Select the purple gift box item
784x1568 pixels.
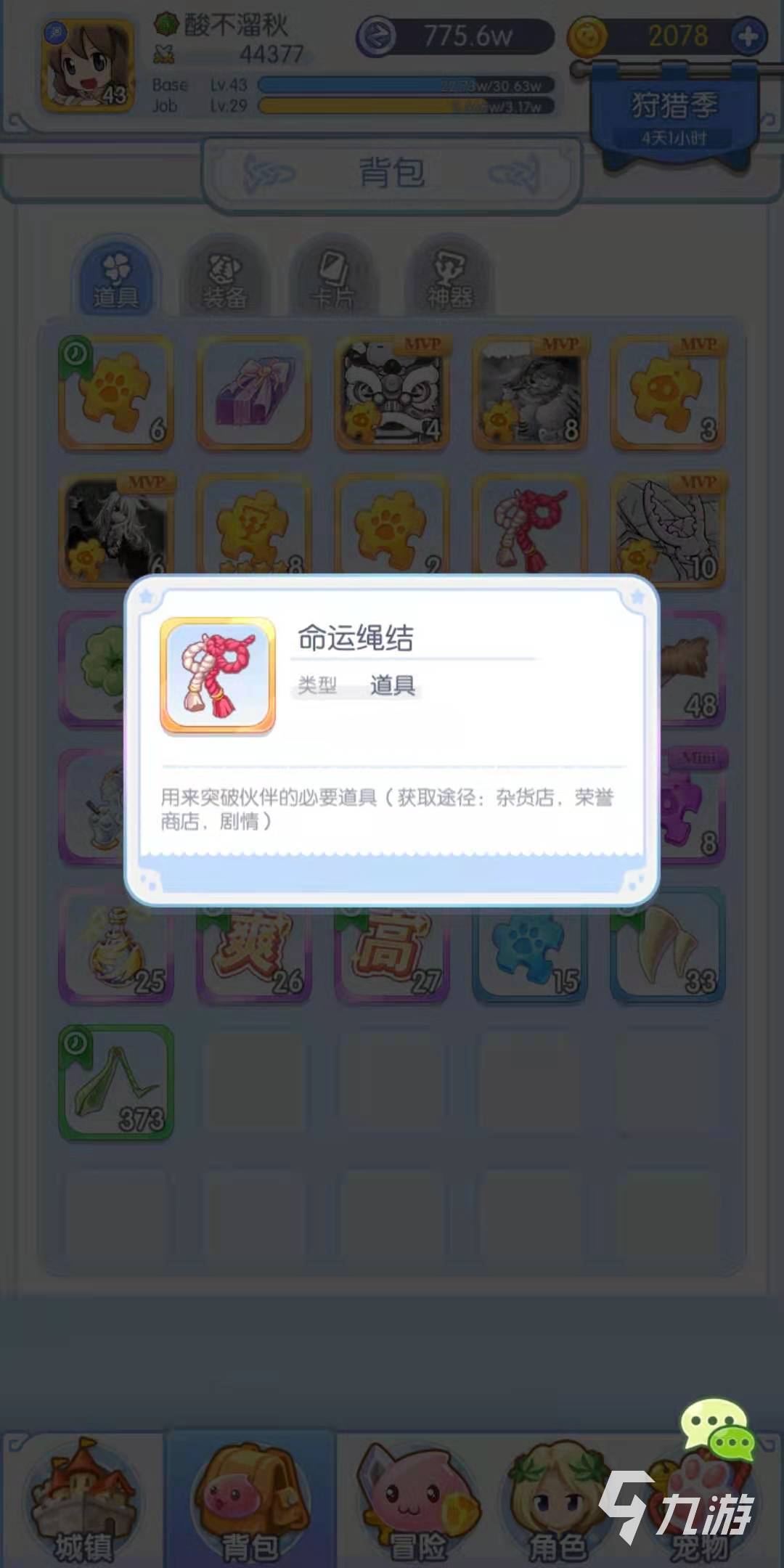click(x=254, y=393)
